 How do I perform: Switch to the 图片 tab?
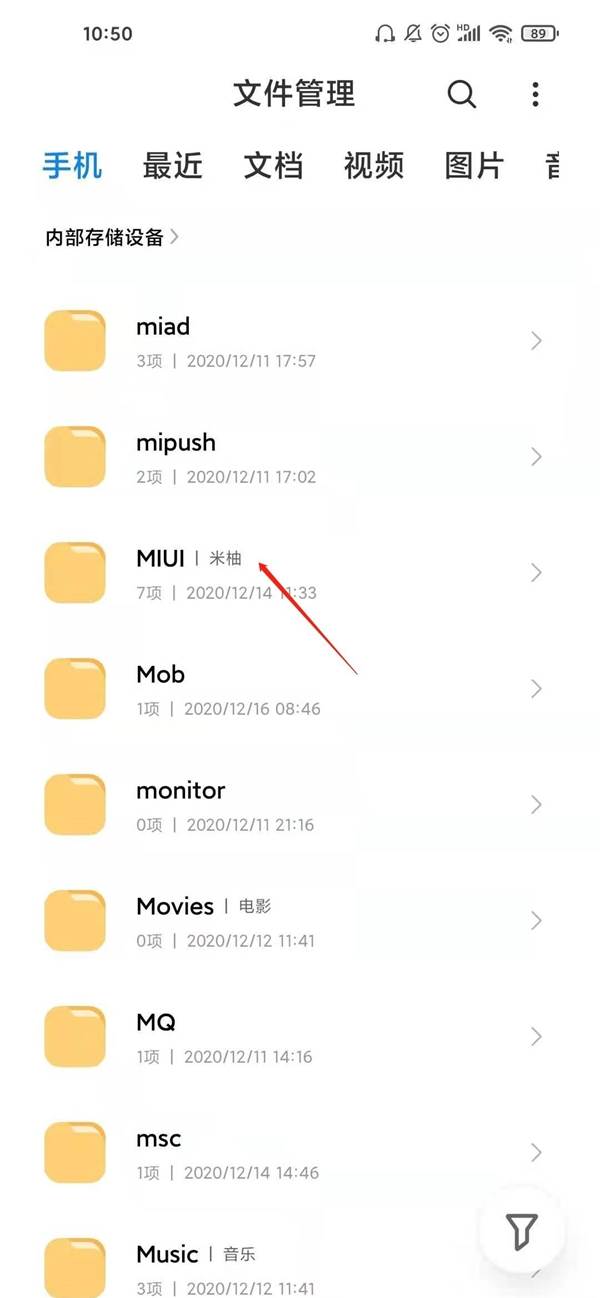click(x=474, y=165)
